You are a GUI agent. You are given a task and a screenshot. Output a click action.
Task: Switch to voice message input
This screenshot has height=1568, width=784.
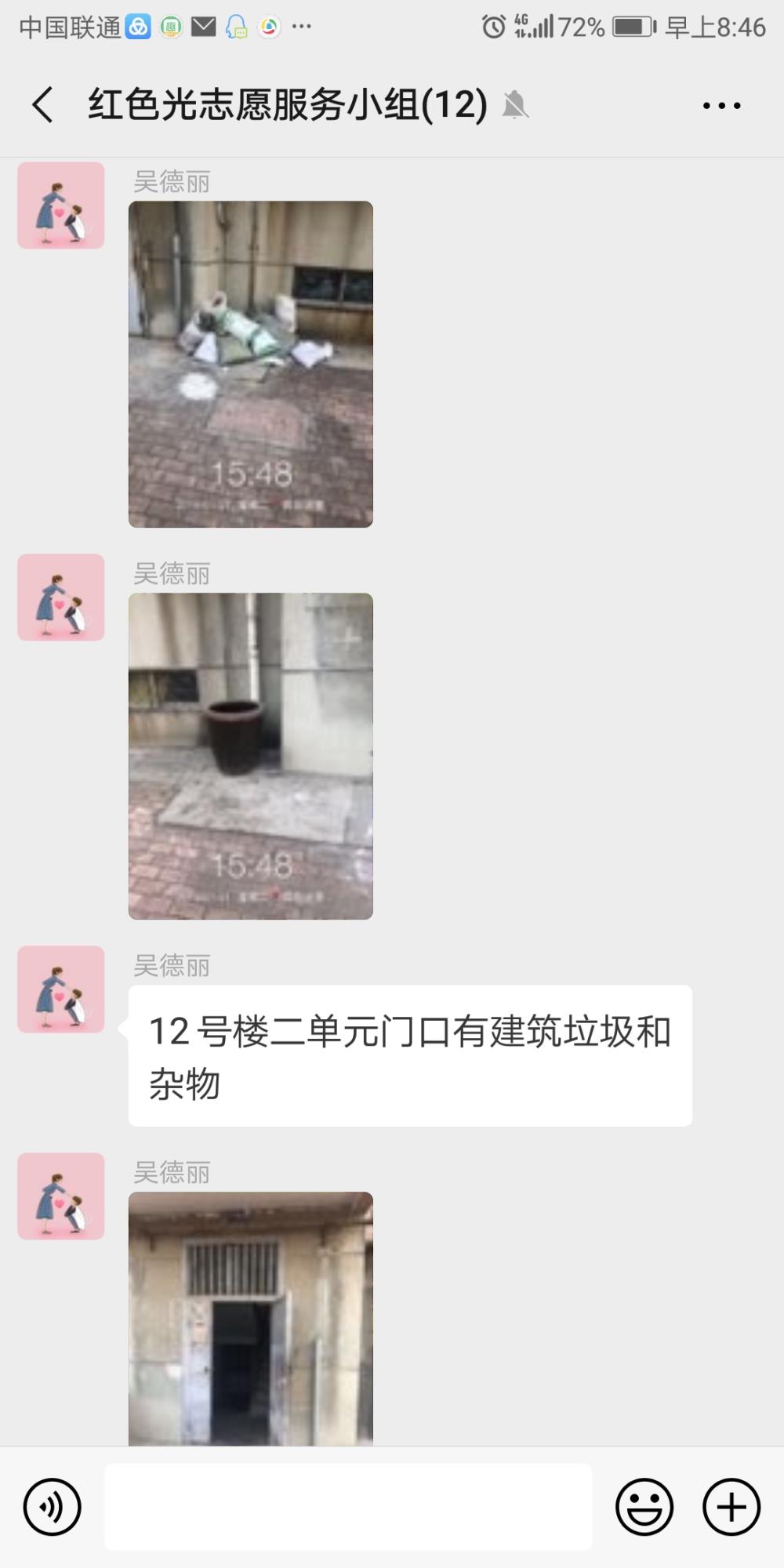(53, 1507)
